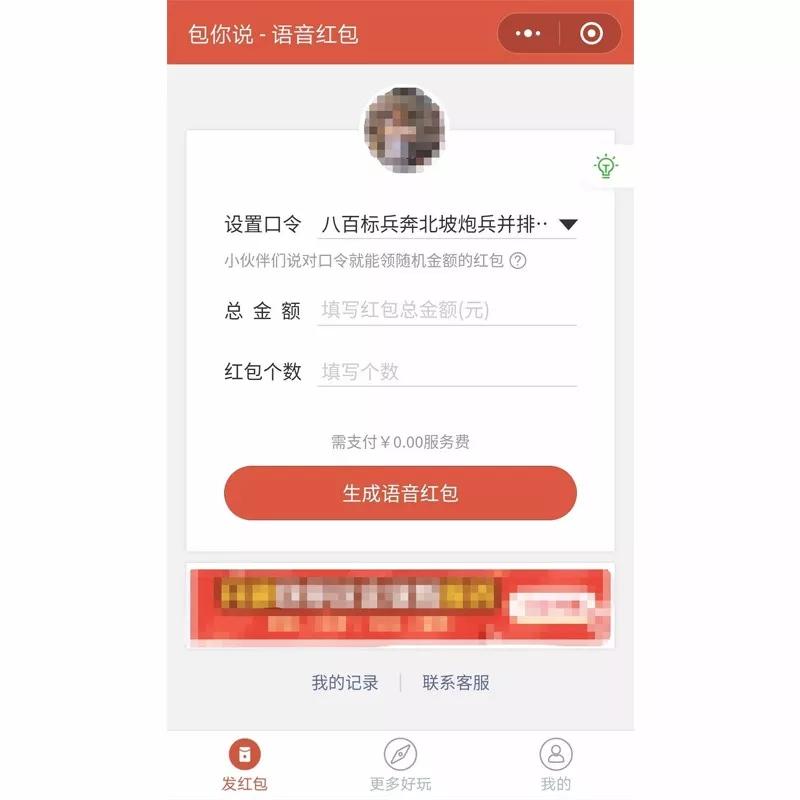Expand the 设置口令 dropdown

568,224
